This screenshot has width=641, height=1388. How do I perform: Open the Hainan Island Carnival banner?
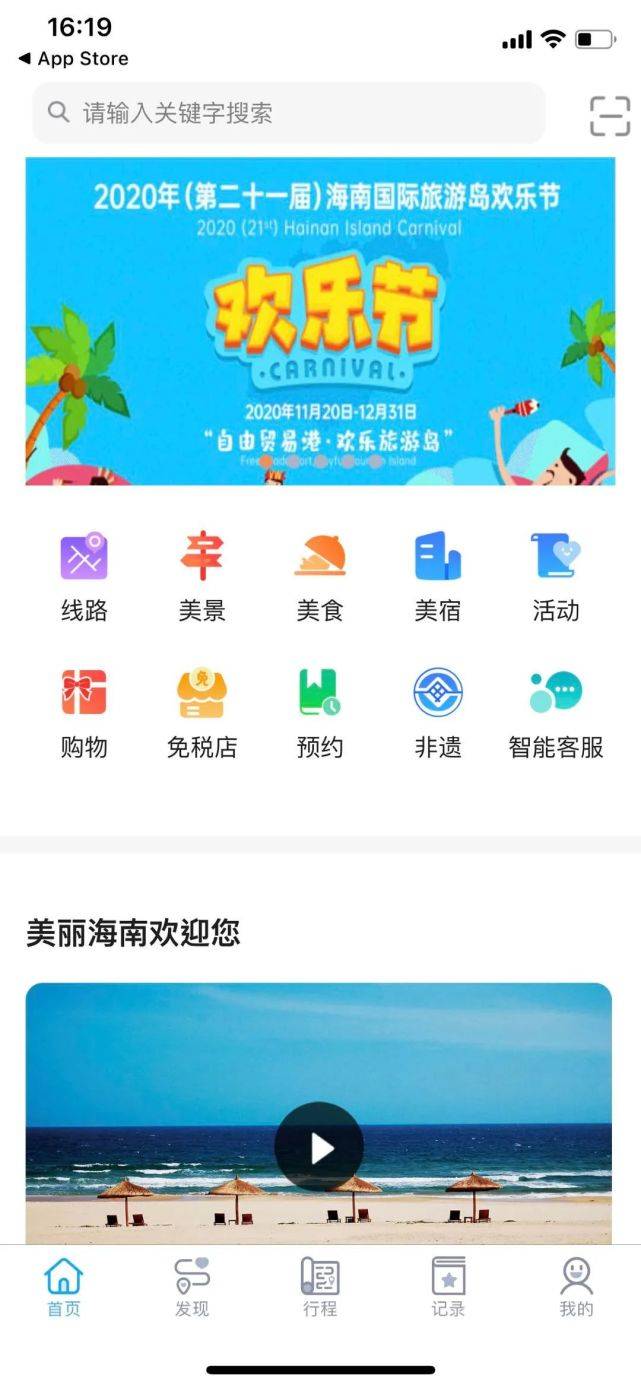pyautogui.click(x=320, y=321)
